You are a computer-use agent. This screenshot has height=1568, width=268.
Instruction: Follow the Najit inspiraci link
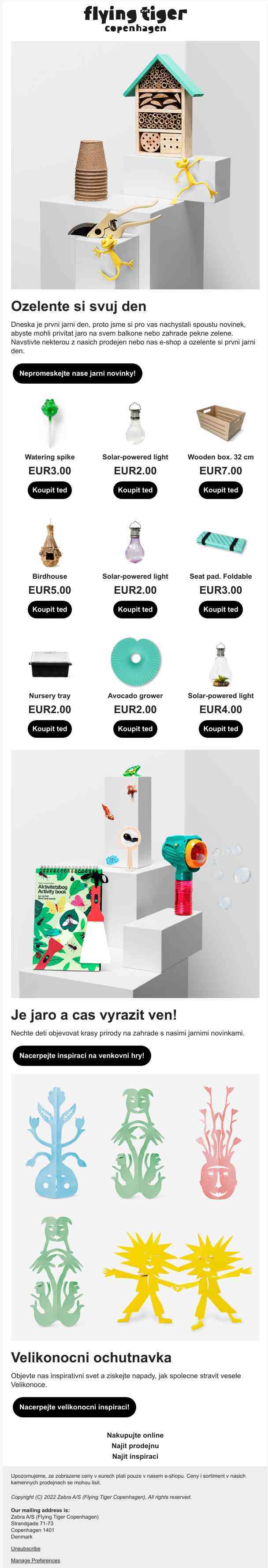(x=135, y=1457)
